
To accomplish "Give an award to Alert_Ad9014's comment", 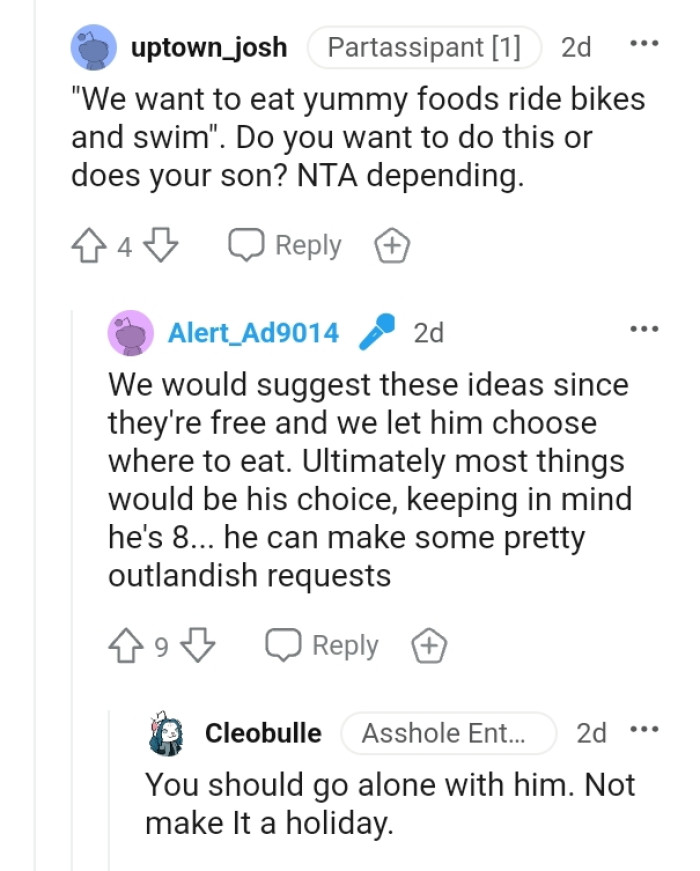I will click(426, 647).
